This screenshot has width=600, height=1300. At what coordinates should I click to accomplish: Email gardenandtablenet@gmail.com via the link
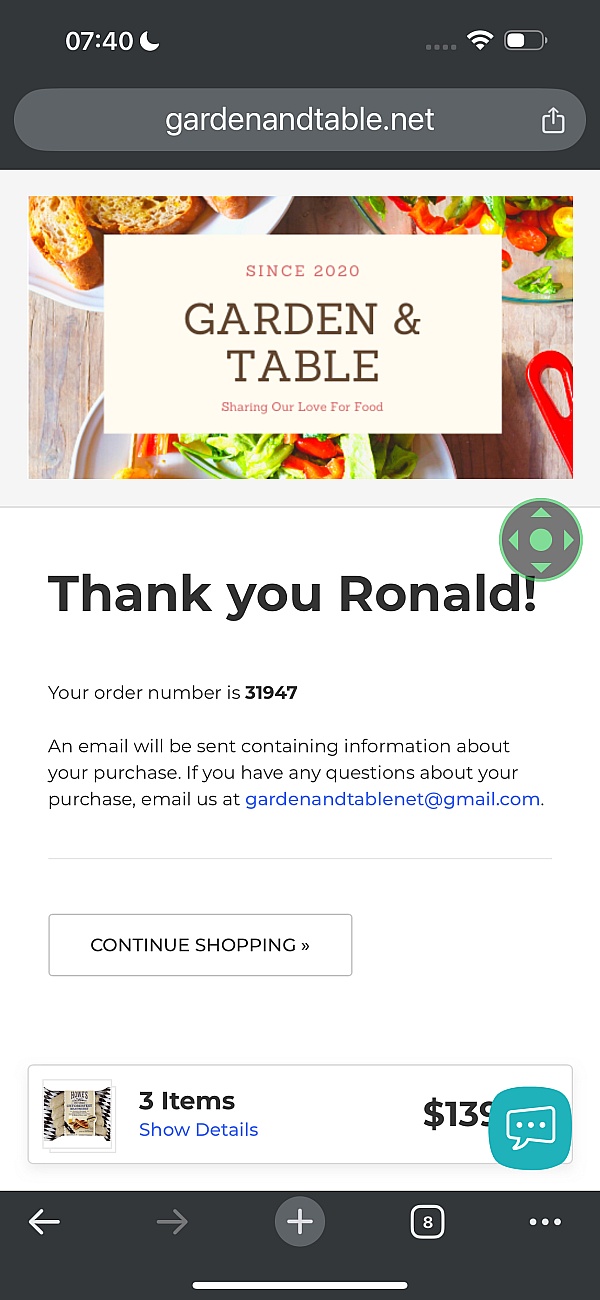pos(392,799)
